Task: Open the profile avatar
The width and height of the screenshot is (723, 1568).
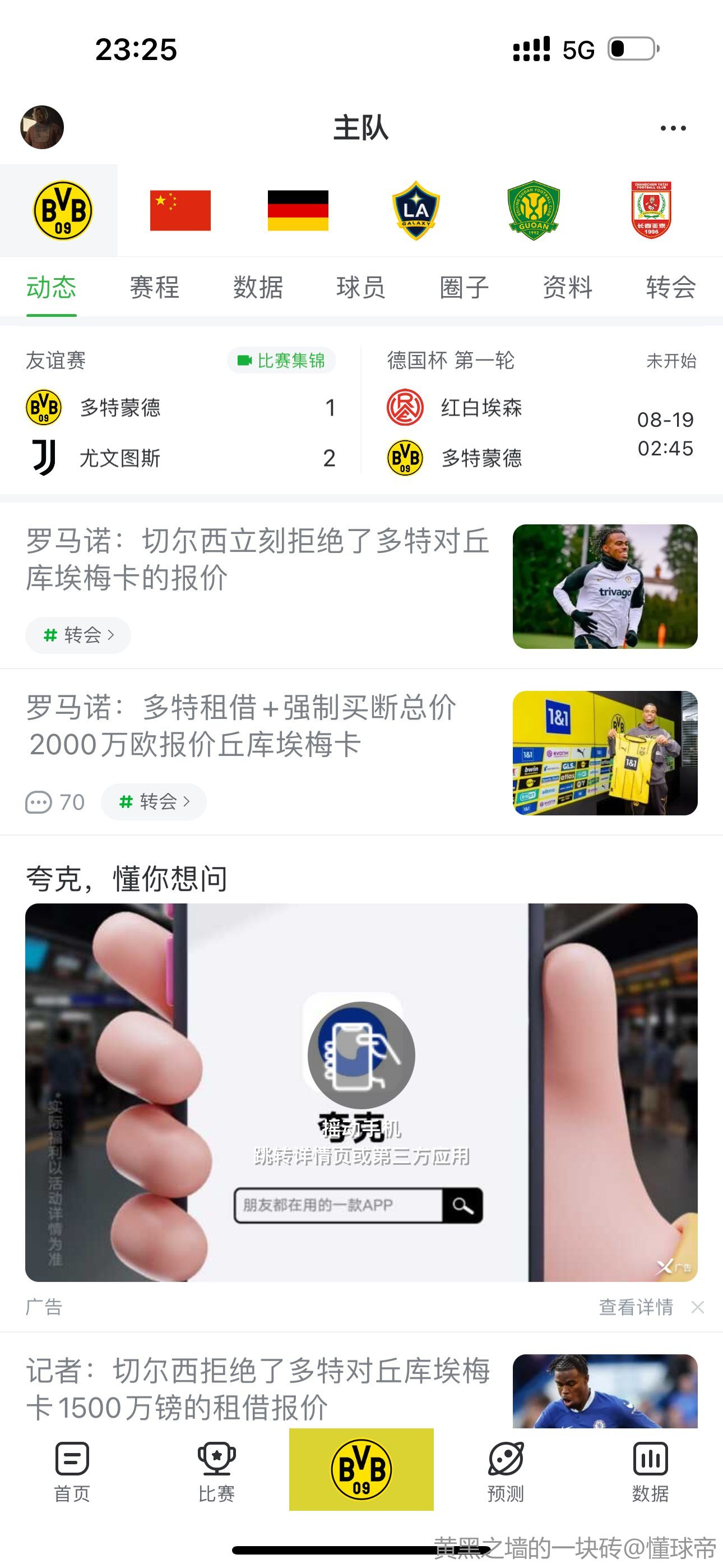Action: click(42, 127)
